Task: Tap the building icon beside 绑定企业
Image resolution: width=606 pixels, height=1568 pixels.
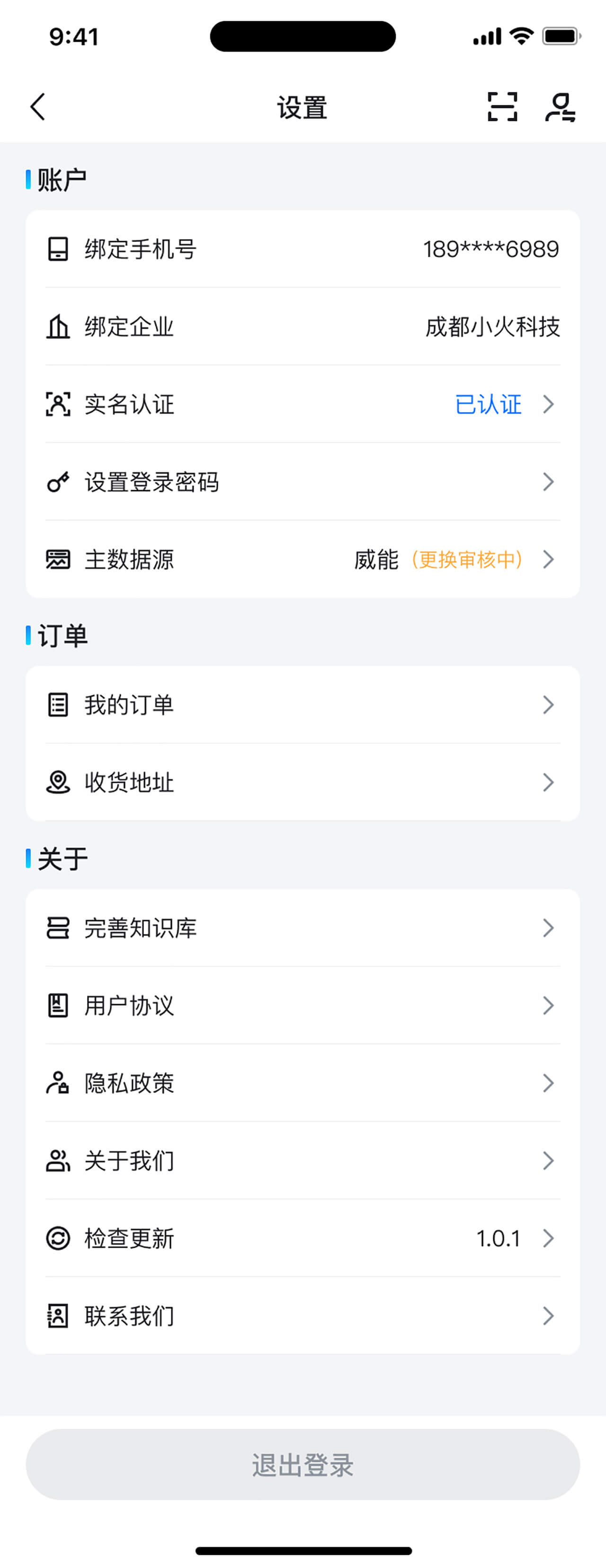Action: click(58, 327)
